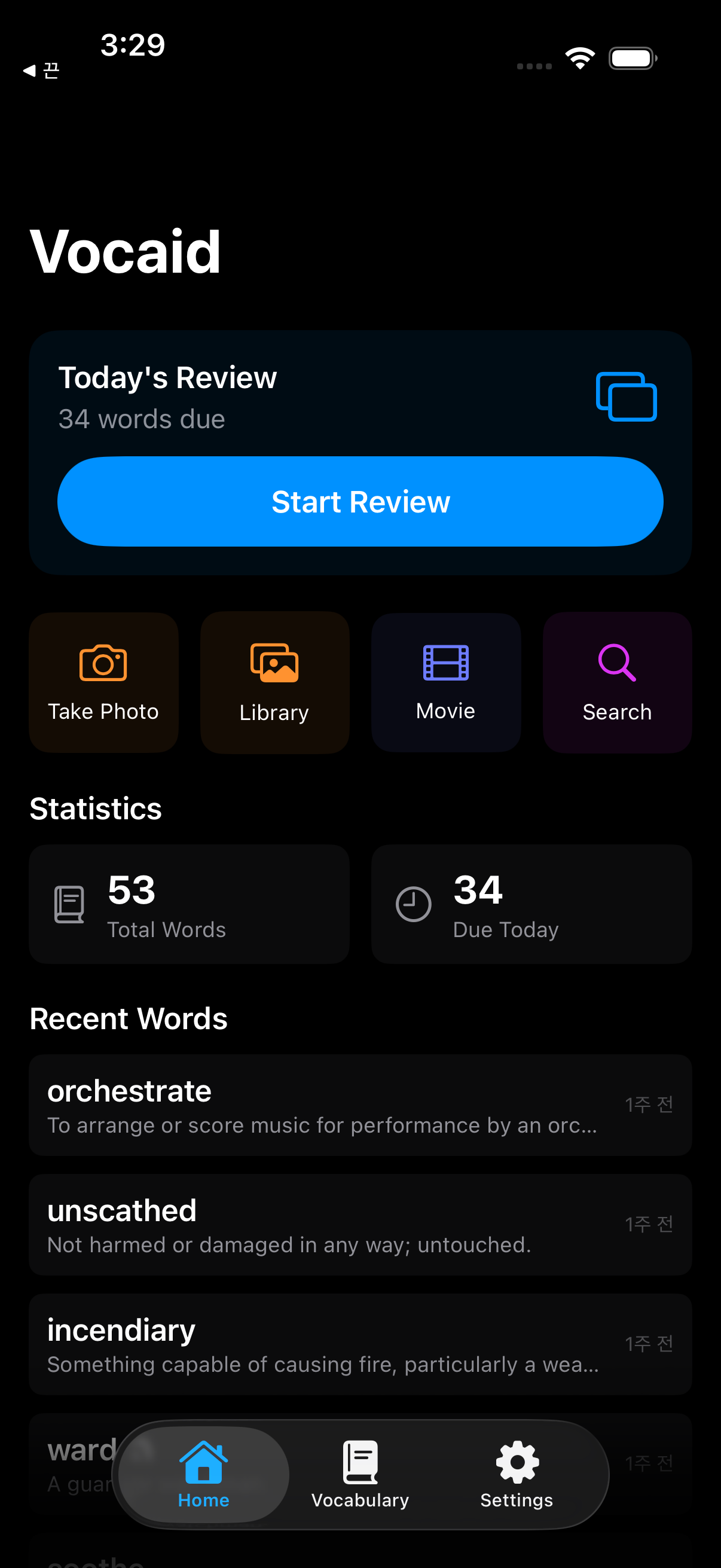Screen dimensions: 721x1568
Task: Open the Movie option
Action: 446,682
